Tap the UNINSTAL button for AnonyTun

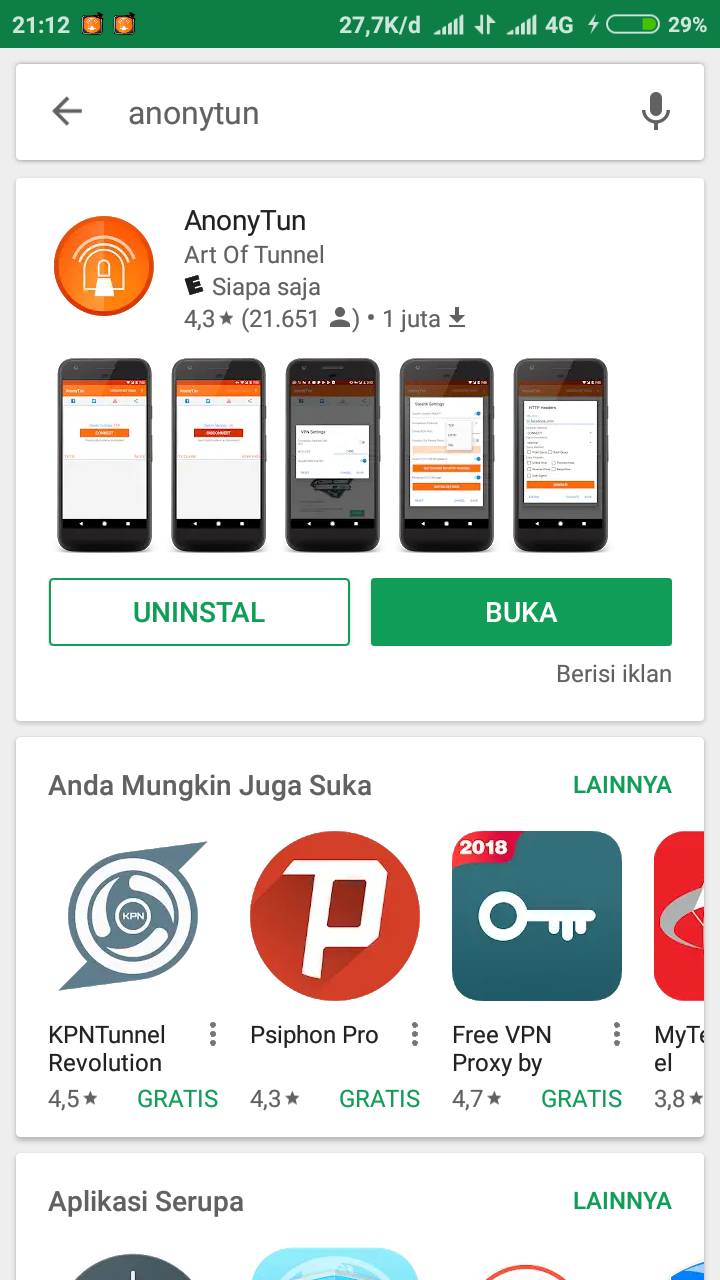point(199,612)
